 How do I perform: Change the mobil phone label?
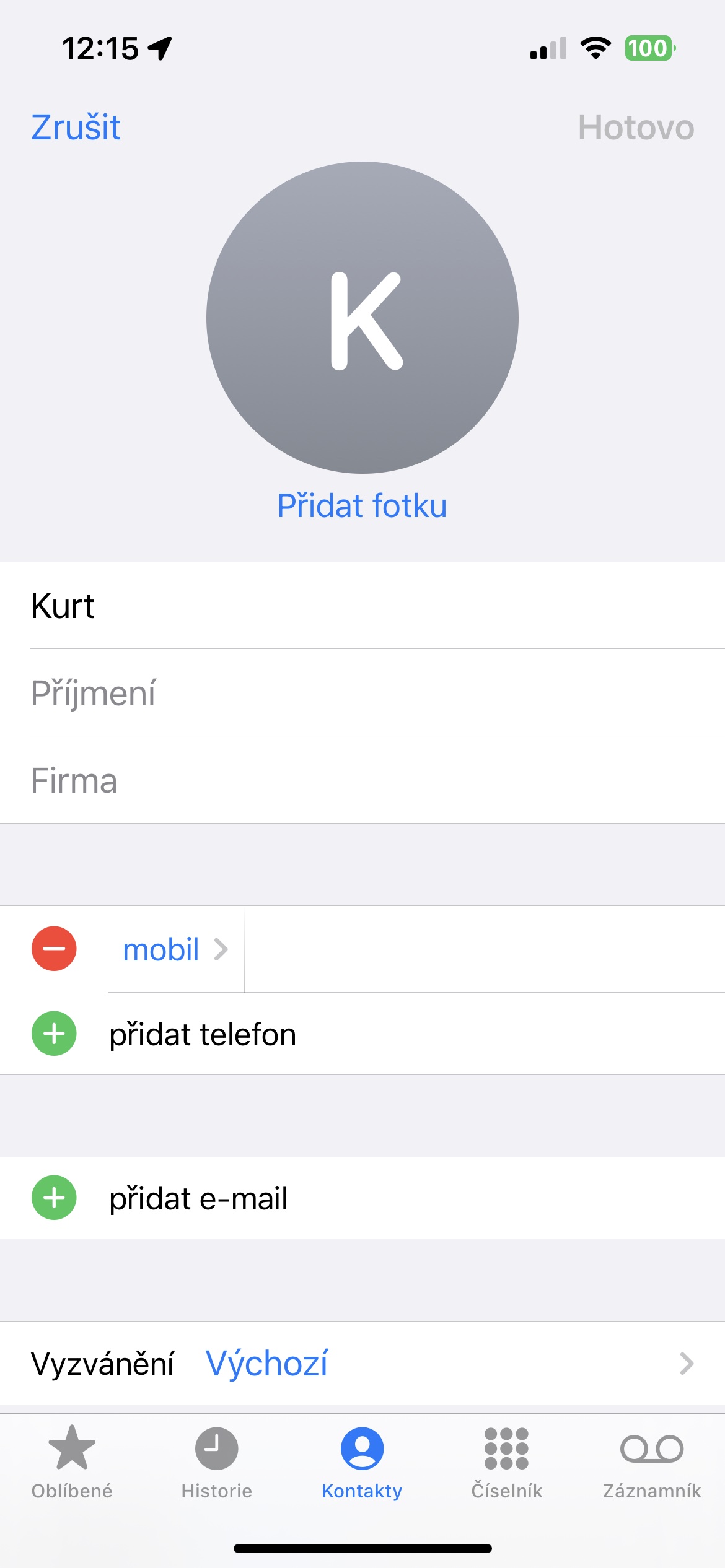(x=175, y=949)
